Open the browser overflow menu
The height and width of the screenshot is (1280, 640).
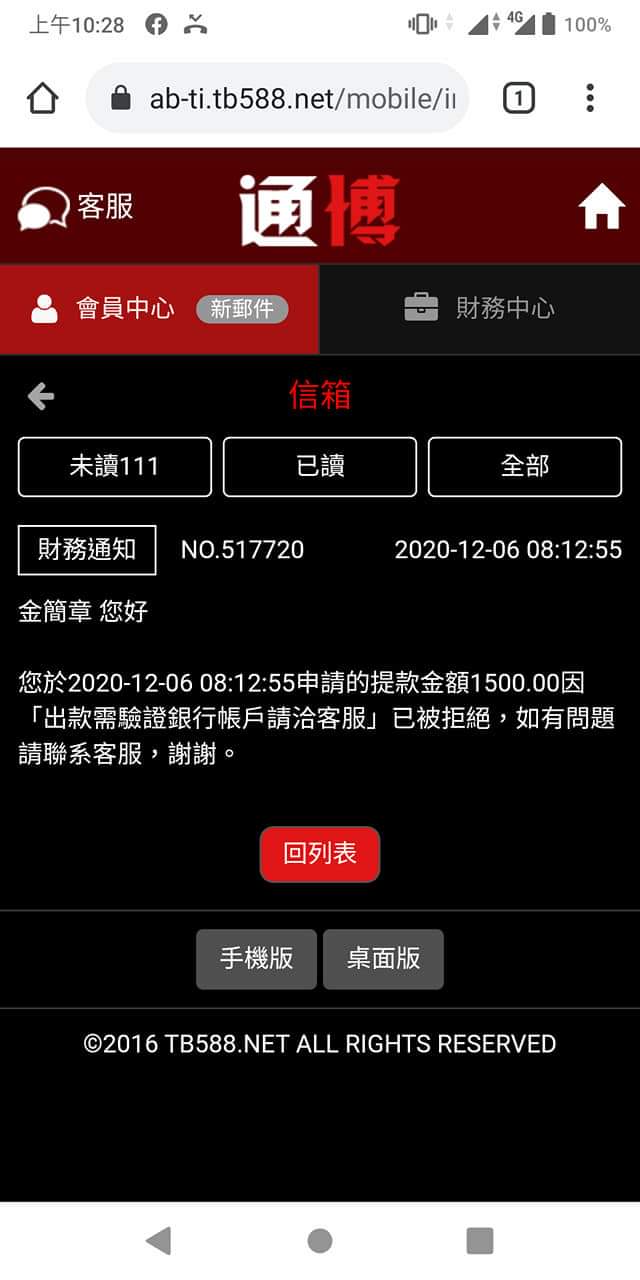click(x=590, y=98)
